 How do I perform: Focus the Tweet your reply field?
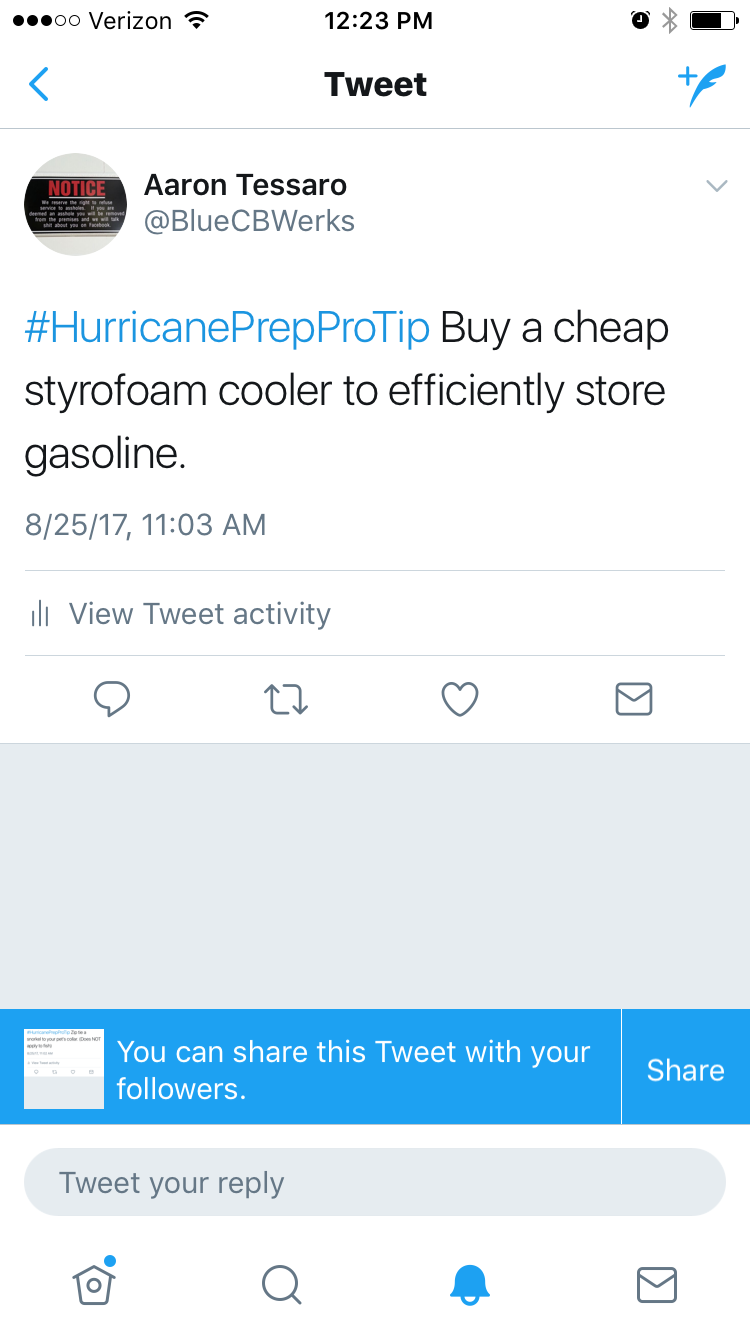(374, 1183)
